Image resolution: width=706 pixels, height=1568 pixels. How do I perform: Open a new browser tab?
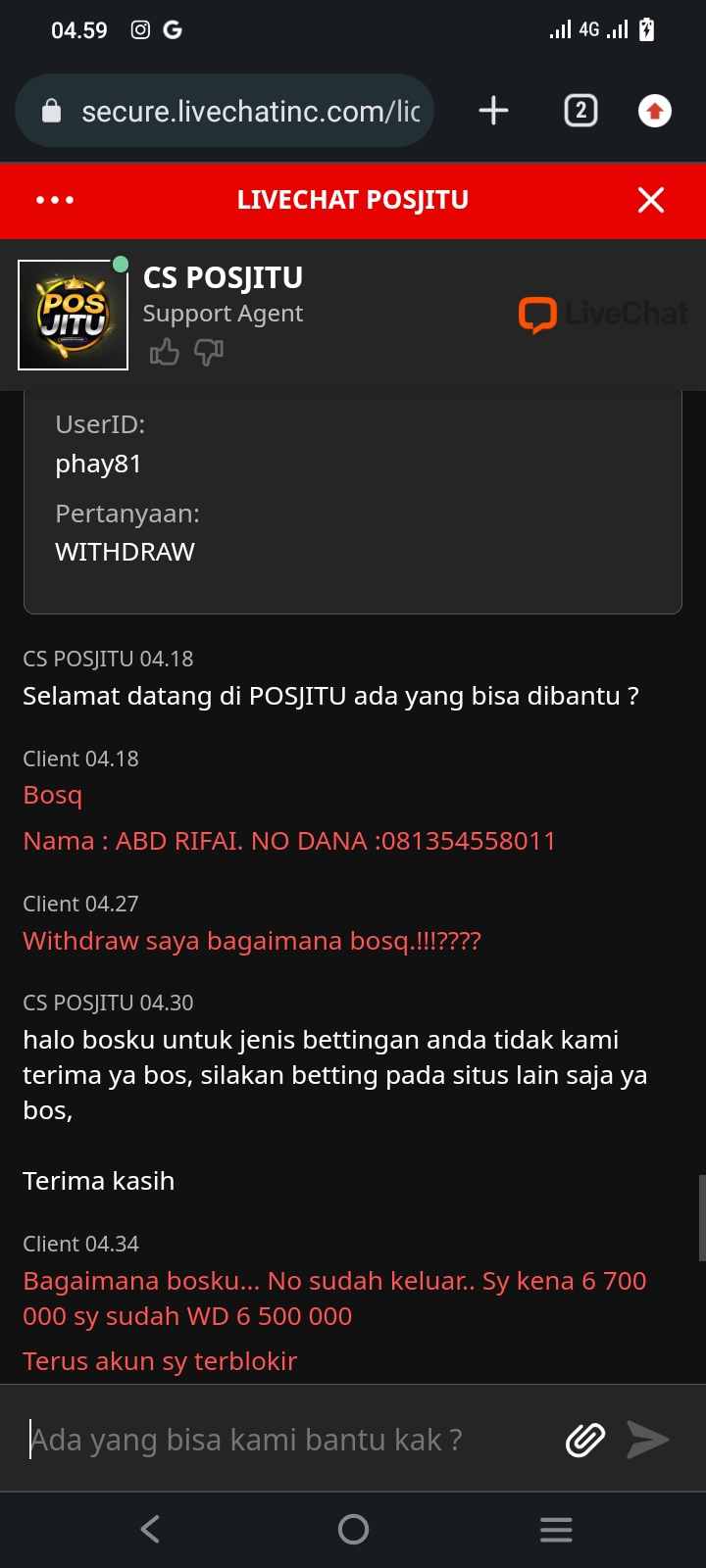click(x=493, y=111)
